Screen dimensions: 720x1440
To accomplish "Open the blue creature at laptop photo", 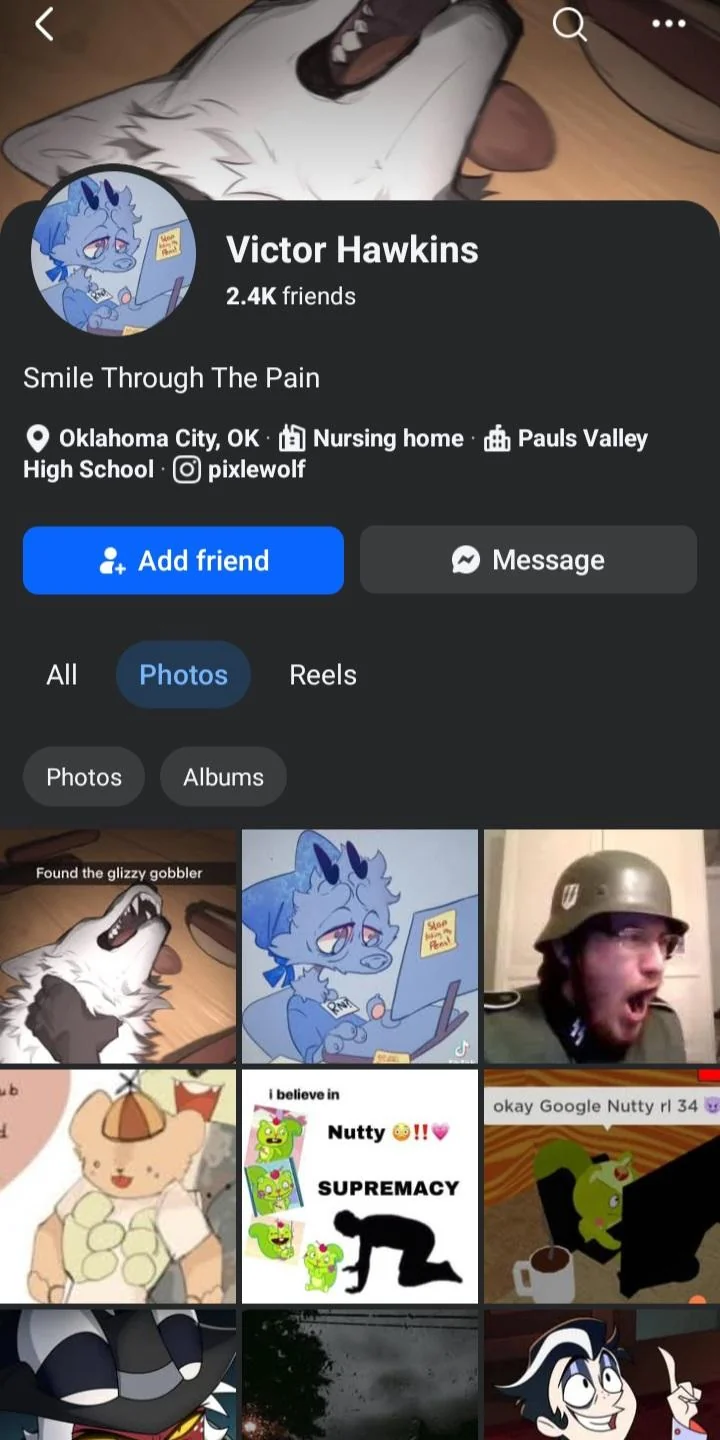I will click(x=360, y=946).
